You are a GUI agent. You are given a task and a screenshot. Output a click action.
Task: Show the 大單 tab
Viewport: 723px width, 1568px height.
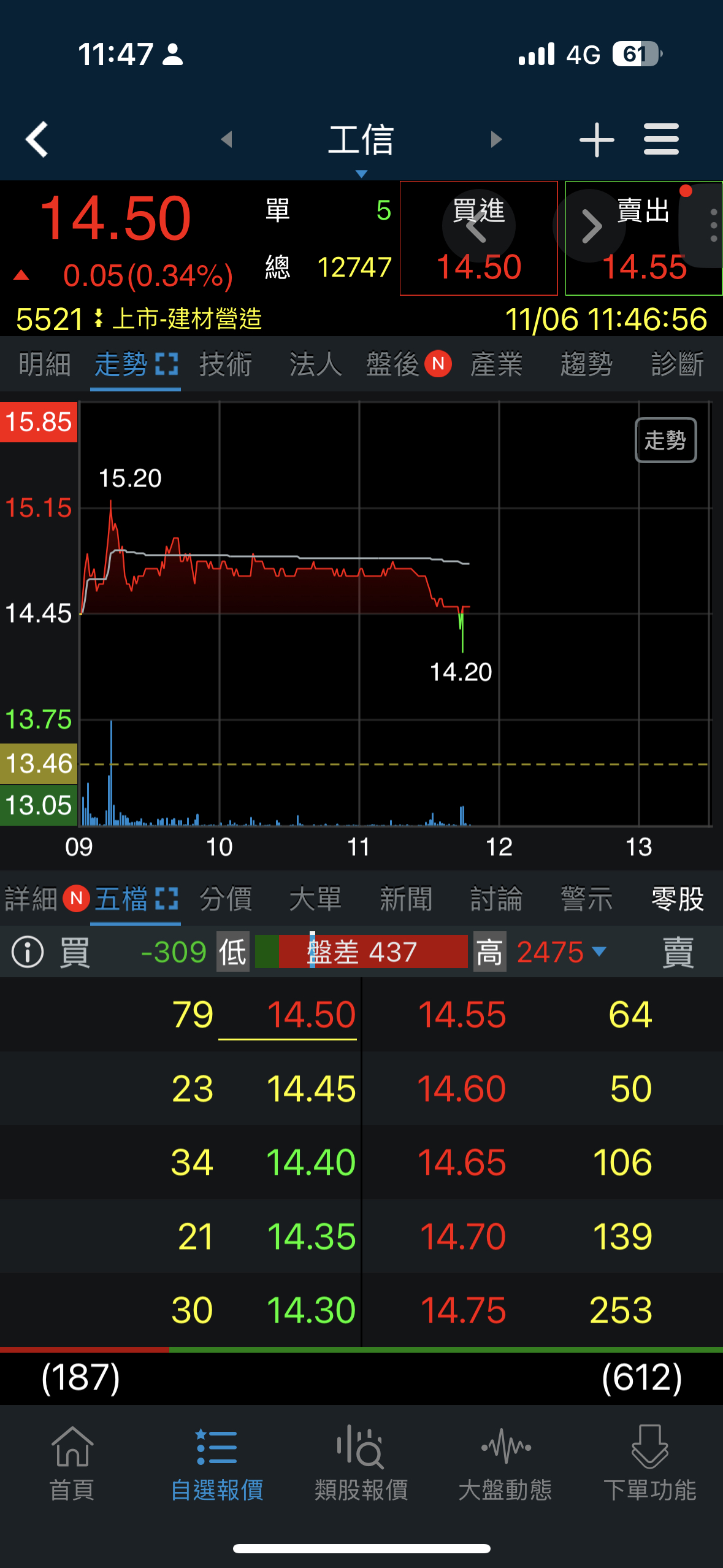pos(315,899)
